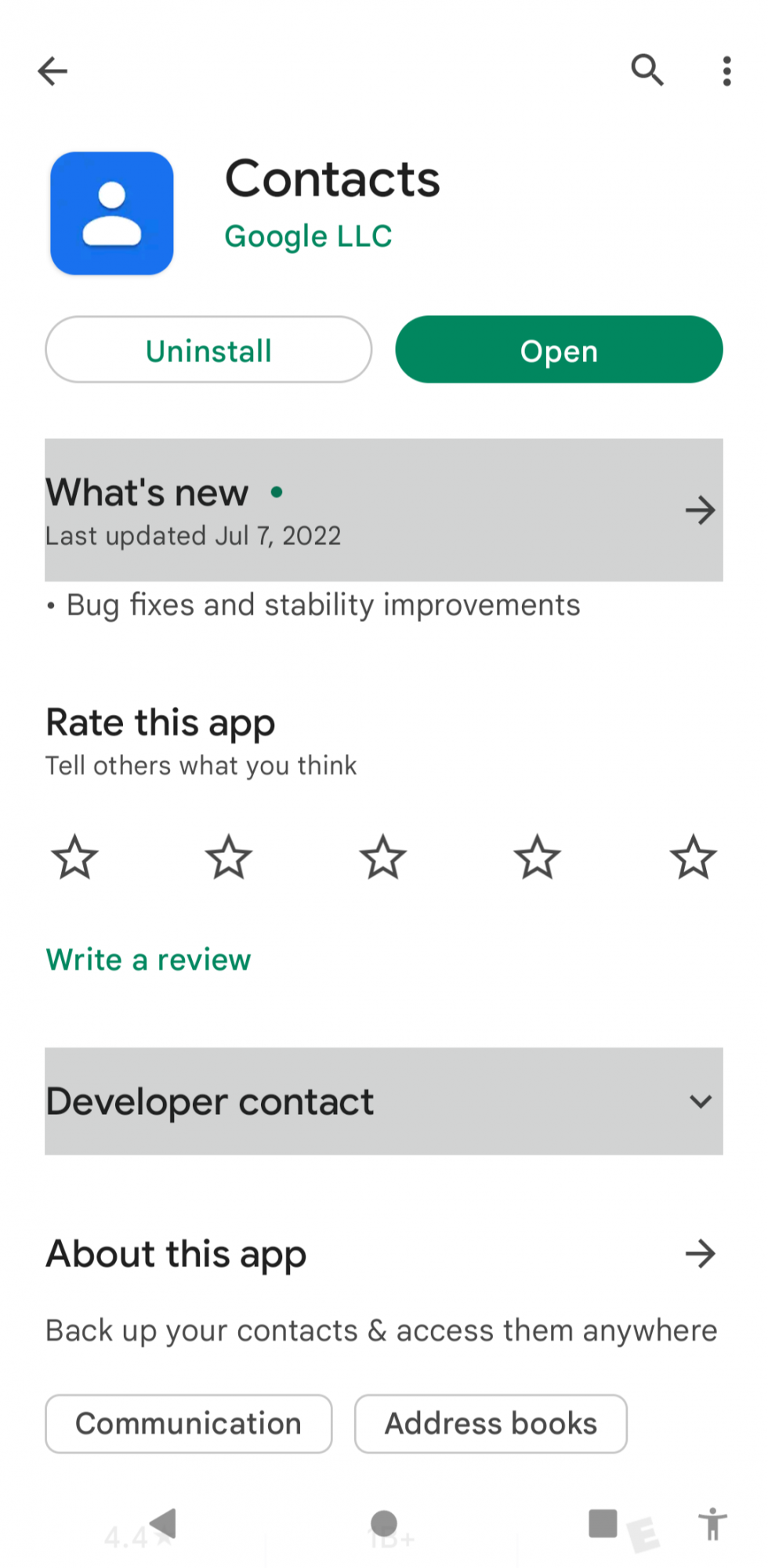Screen dimensions: 768x1568
Task: Rate the app three stars
Action: 383,857
